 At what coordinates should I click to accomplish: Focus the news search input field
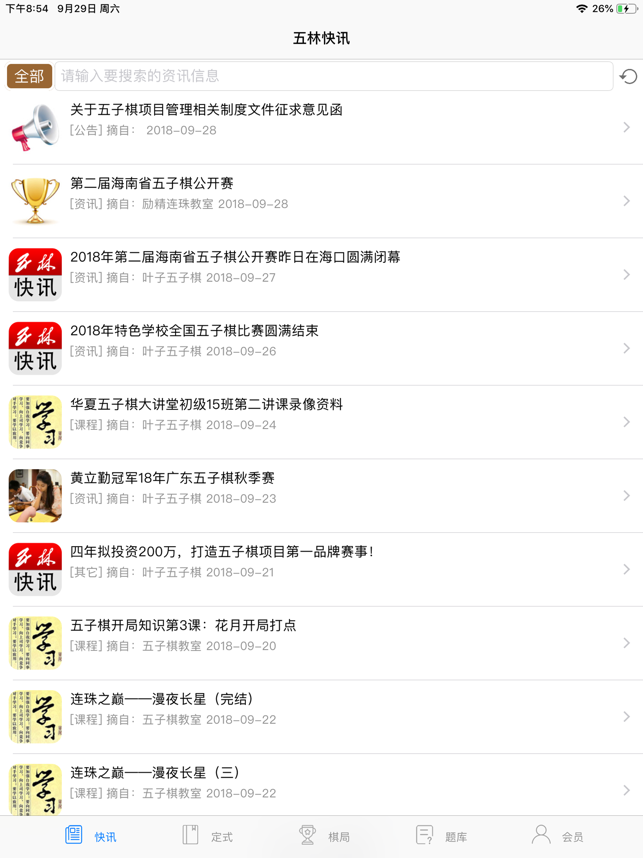pos(333,76)
